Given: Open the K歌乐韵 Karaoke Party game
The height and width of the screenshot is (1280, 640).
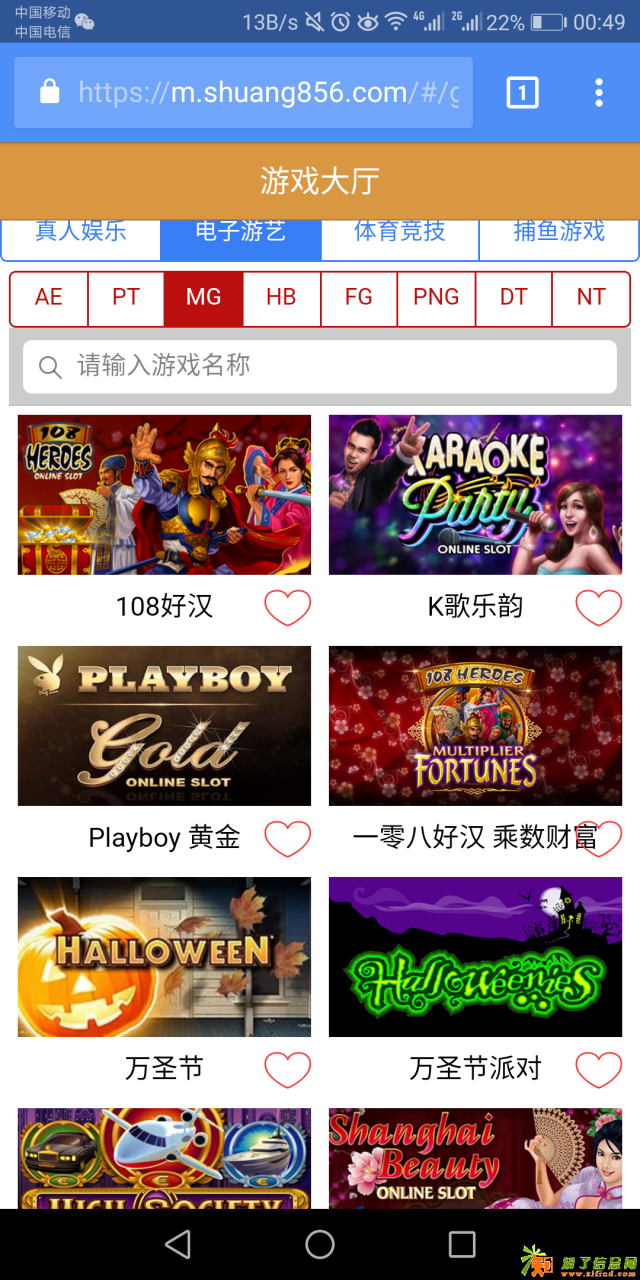Looking at the screenshot, I should (475, 495).
